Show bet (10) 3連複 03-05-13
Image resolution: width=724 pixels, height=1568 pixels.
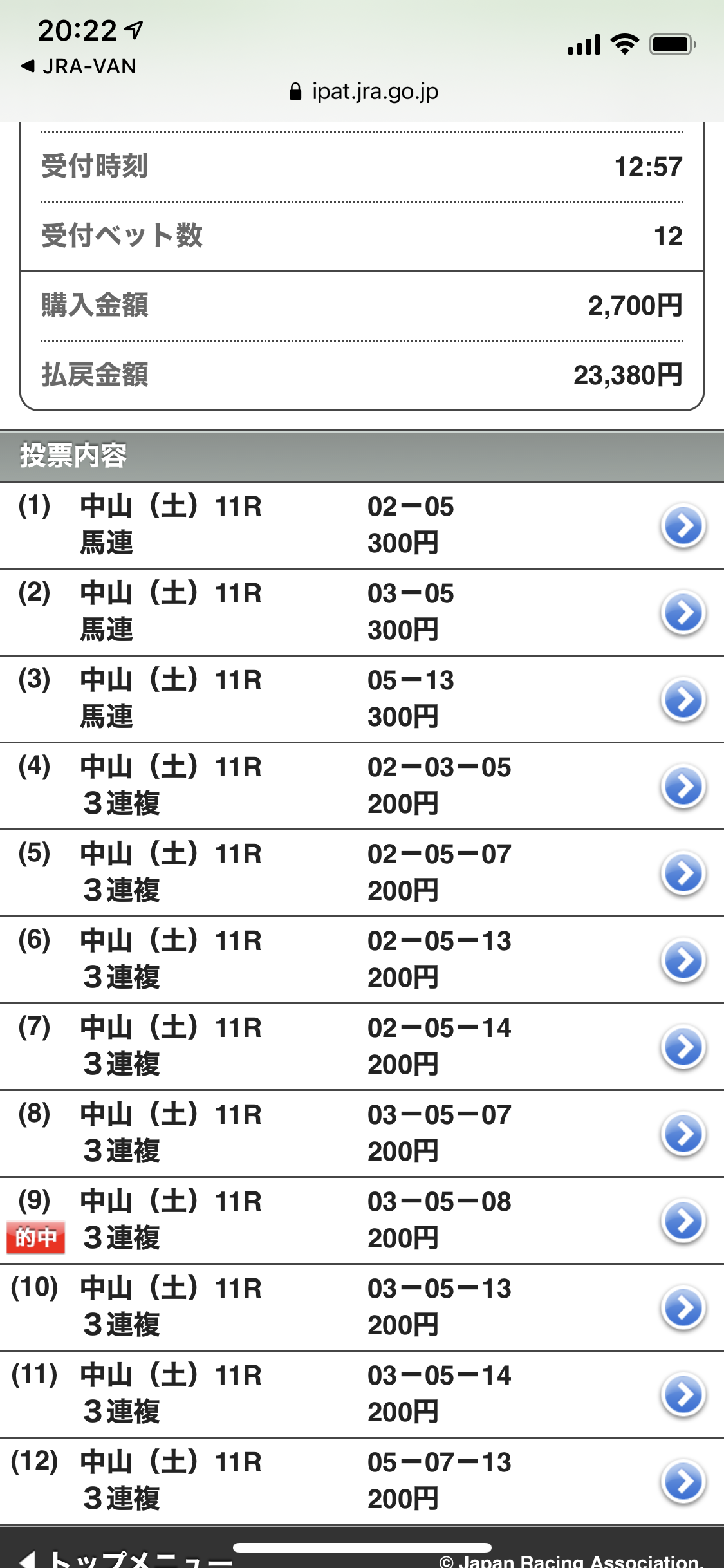coord(683,1308)
